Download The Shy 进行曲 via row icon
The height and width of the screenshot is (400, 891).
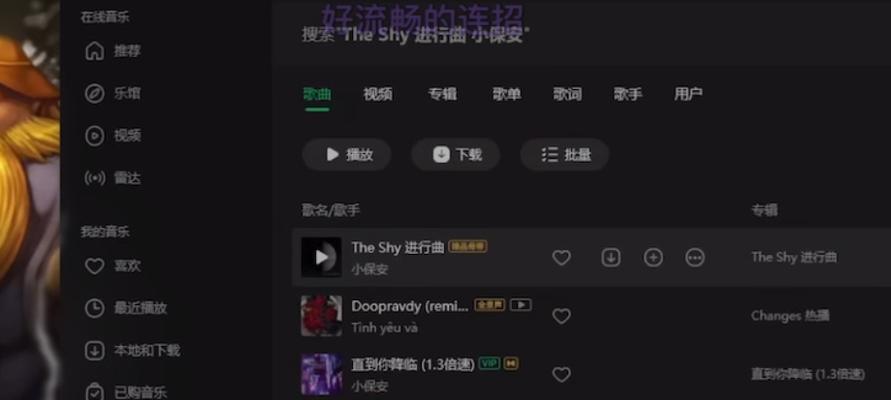610,258
